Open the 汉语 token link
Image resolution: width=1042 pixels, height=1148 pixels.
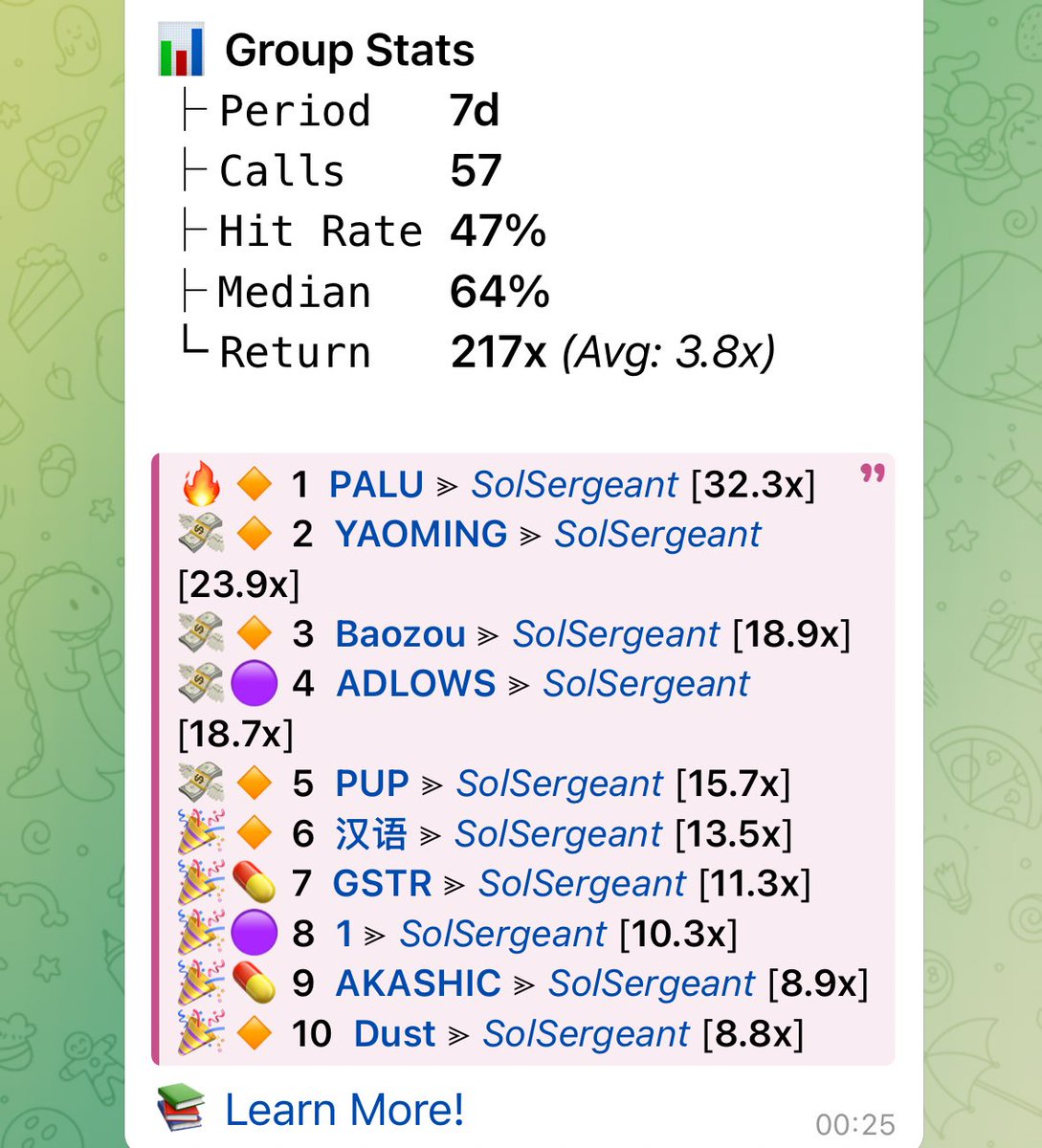370,833
